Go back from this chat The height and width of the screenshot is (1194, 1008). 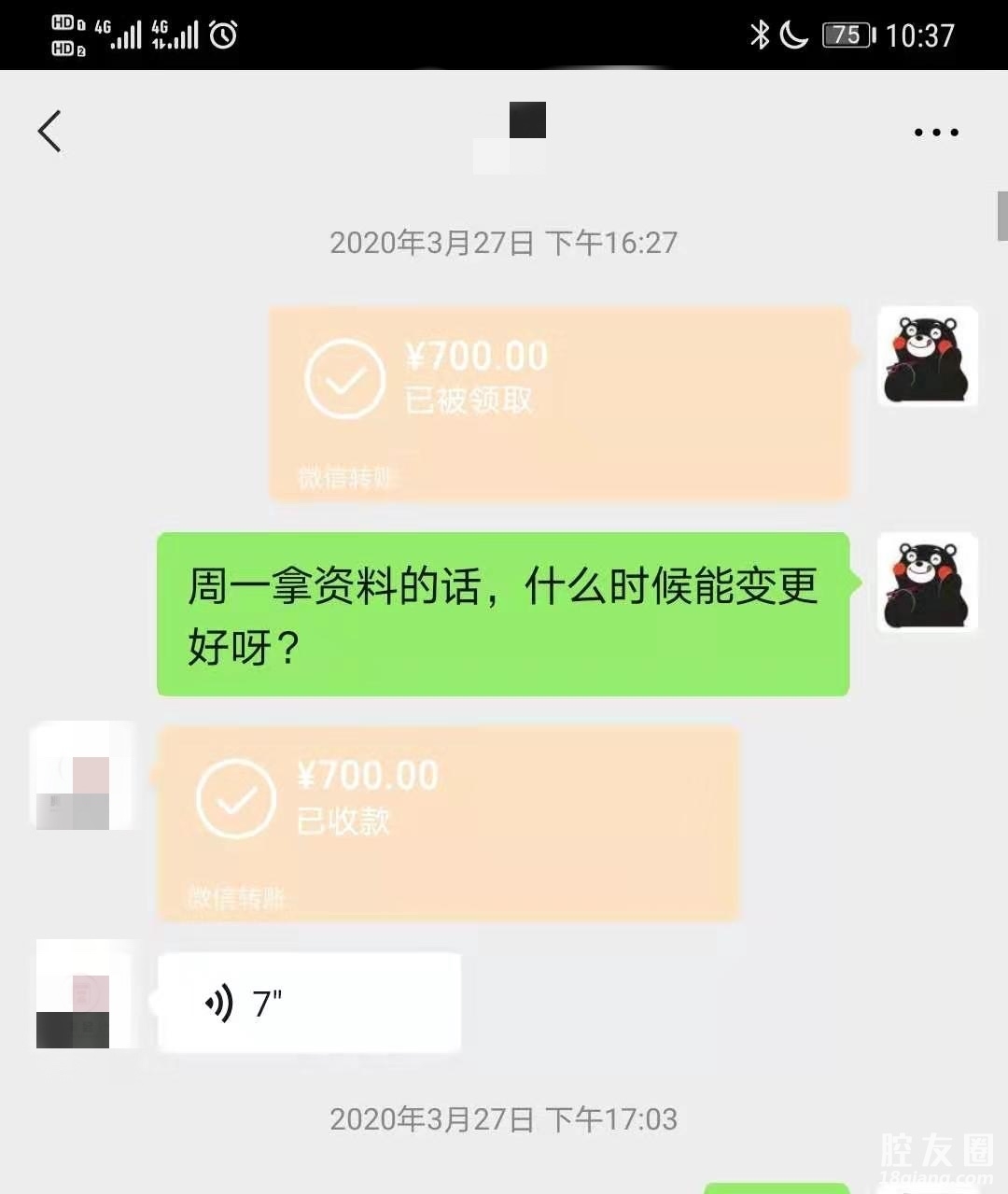[x=49, y=132]
